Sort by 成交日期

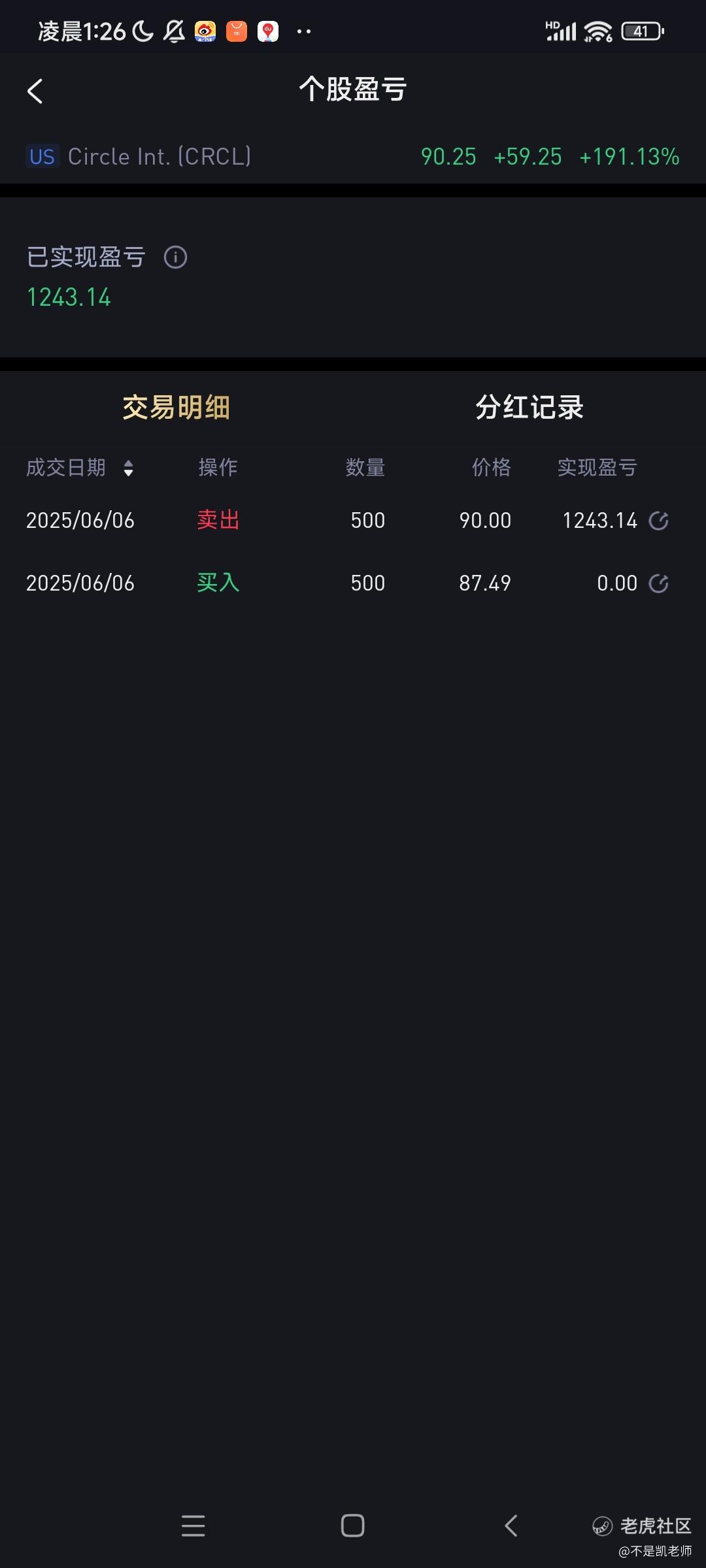(x=80, y=468)
